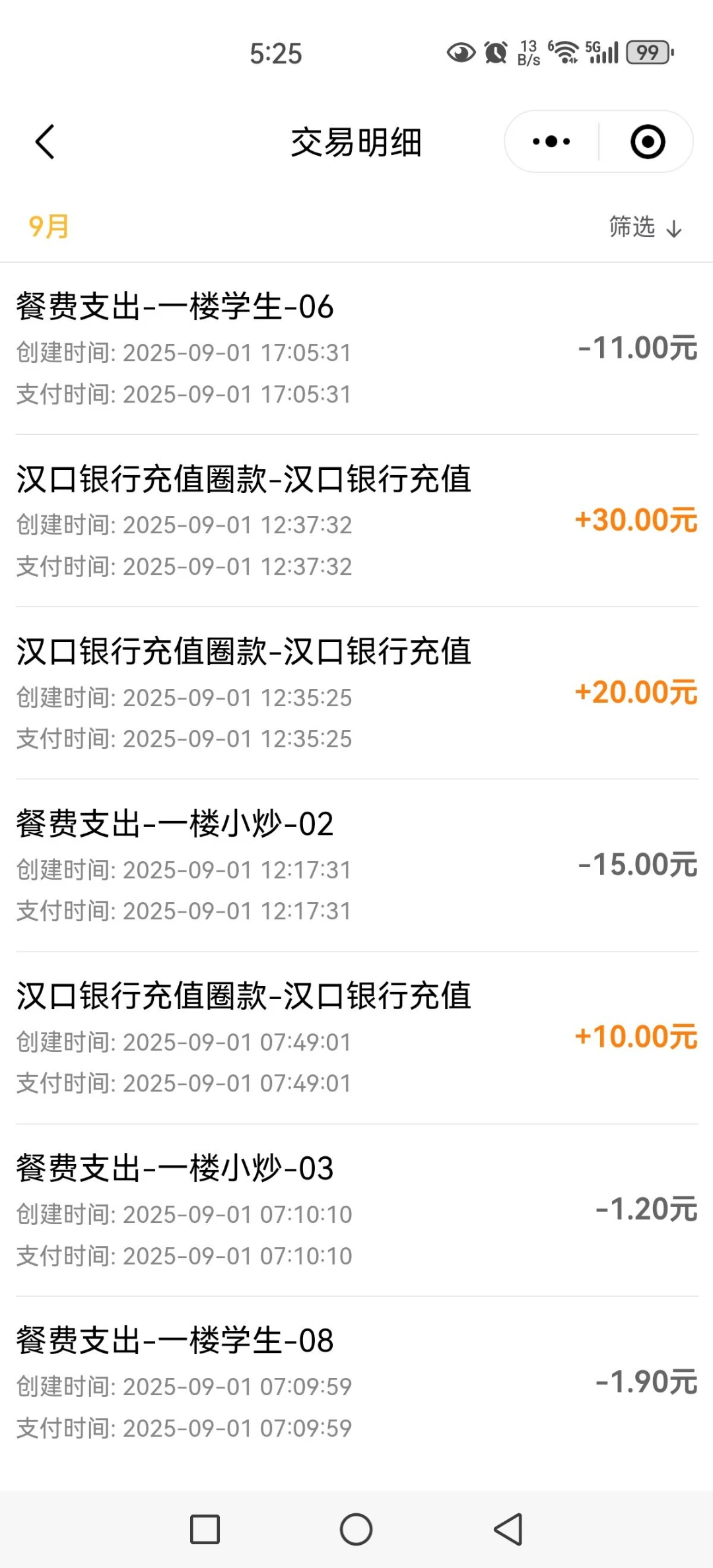This screenshot has height=1568, width=713.
Task: Open recent apps with the square button
Action: tap(205, 1529)
